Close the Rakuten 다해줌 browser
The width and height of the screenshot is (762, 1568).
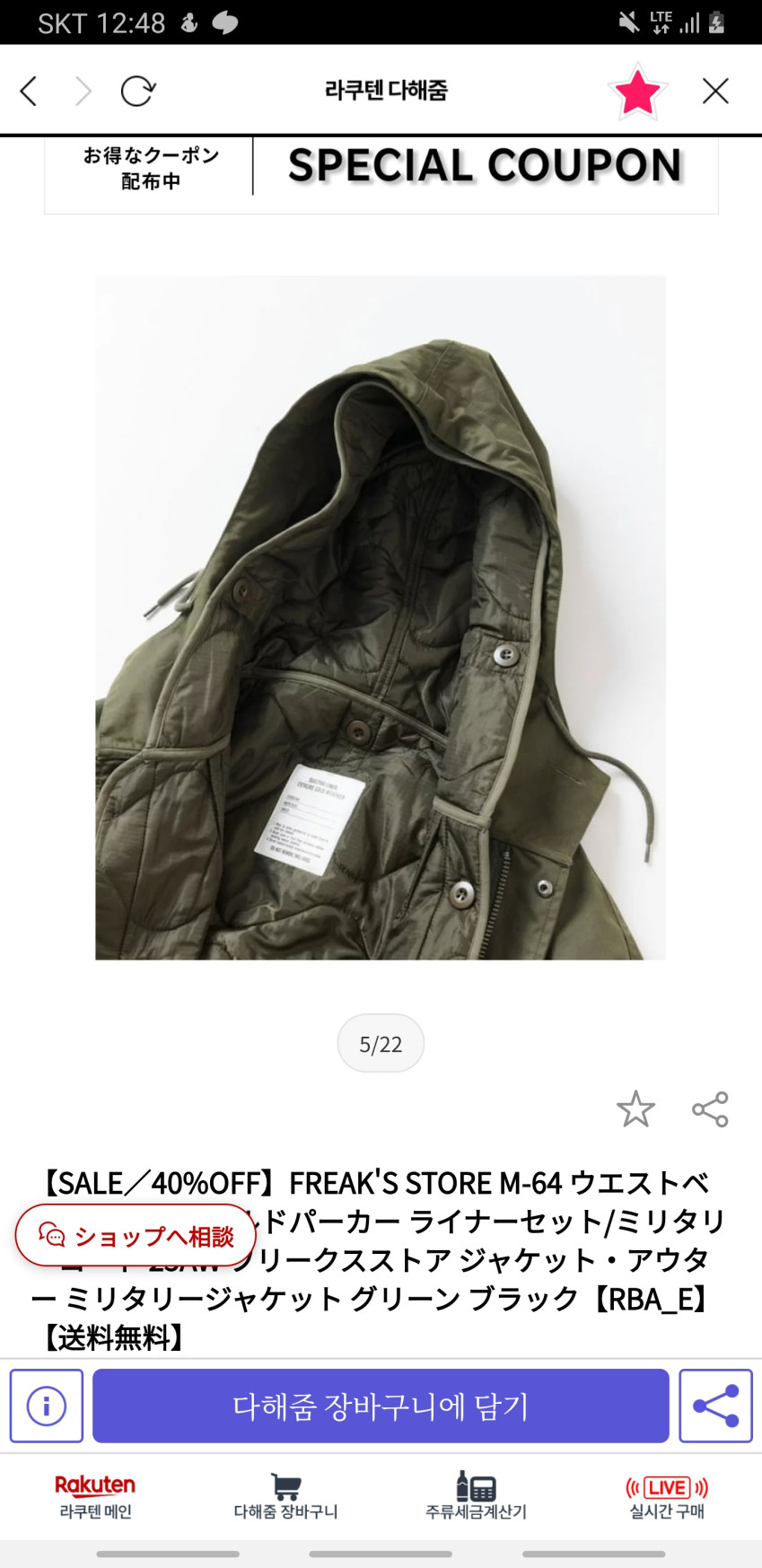[x=715, y=91]
